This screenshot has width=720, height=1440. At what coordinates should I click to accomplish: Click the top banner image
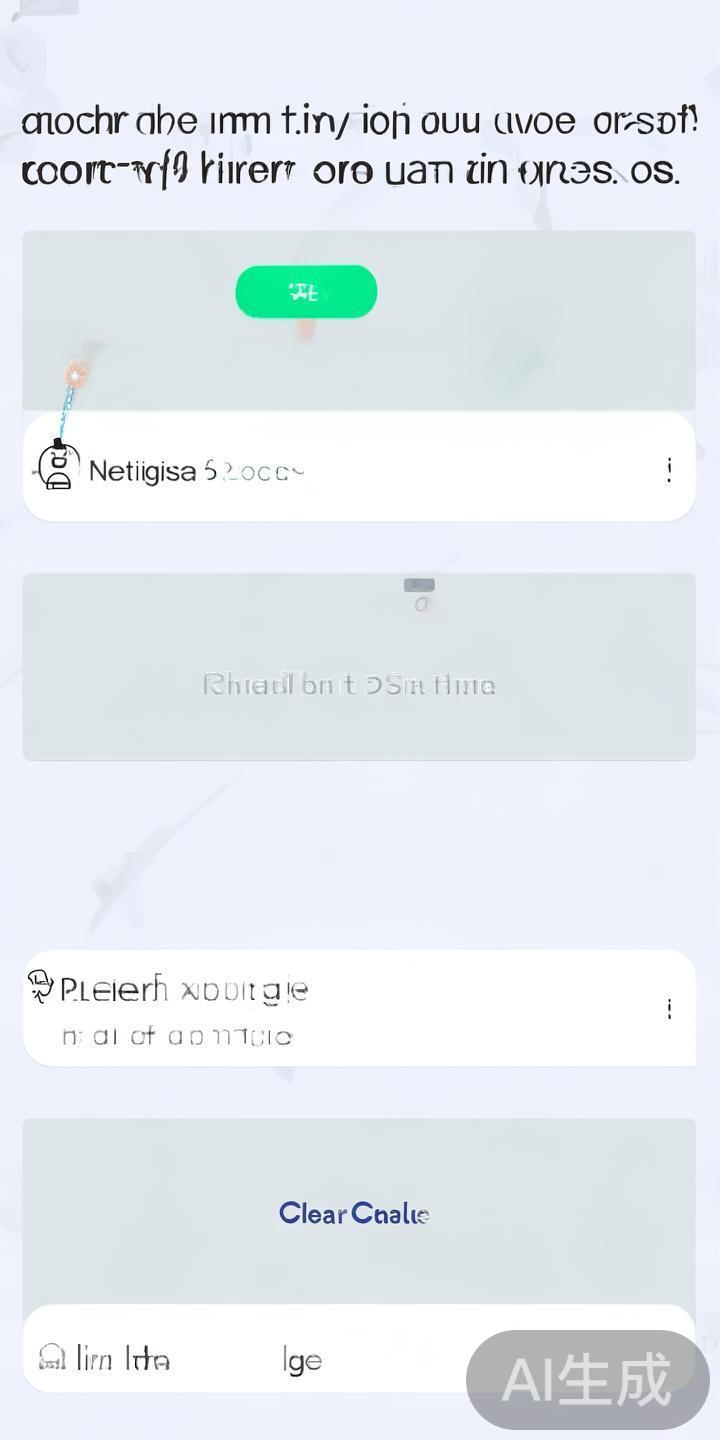(360, 320)
